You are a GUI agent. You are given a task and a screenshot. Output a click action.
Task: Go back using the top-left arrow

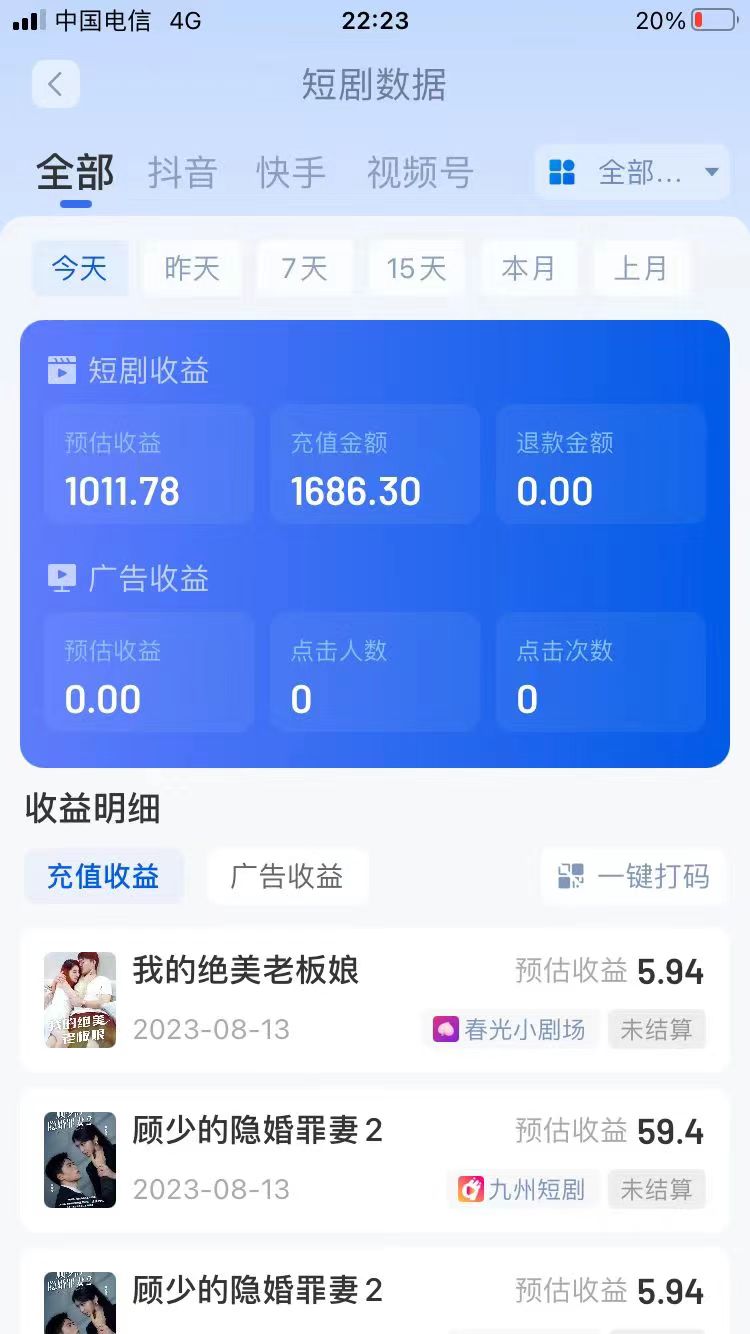(55, 85)
